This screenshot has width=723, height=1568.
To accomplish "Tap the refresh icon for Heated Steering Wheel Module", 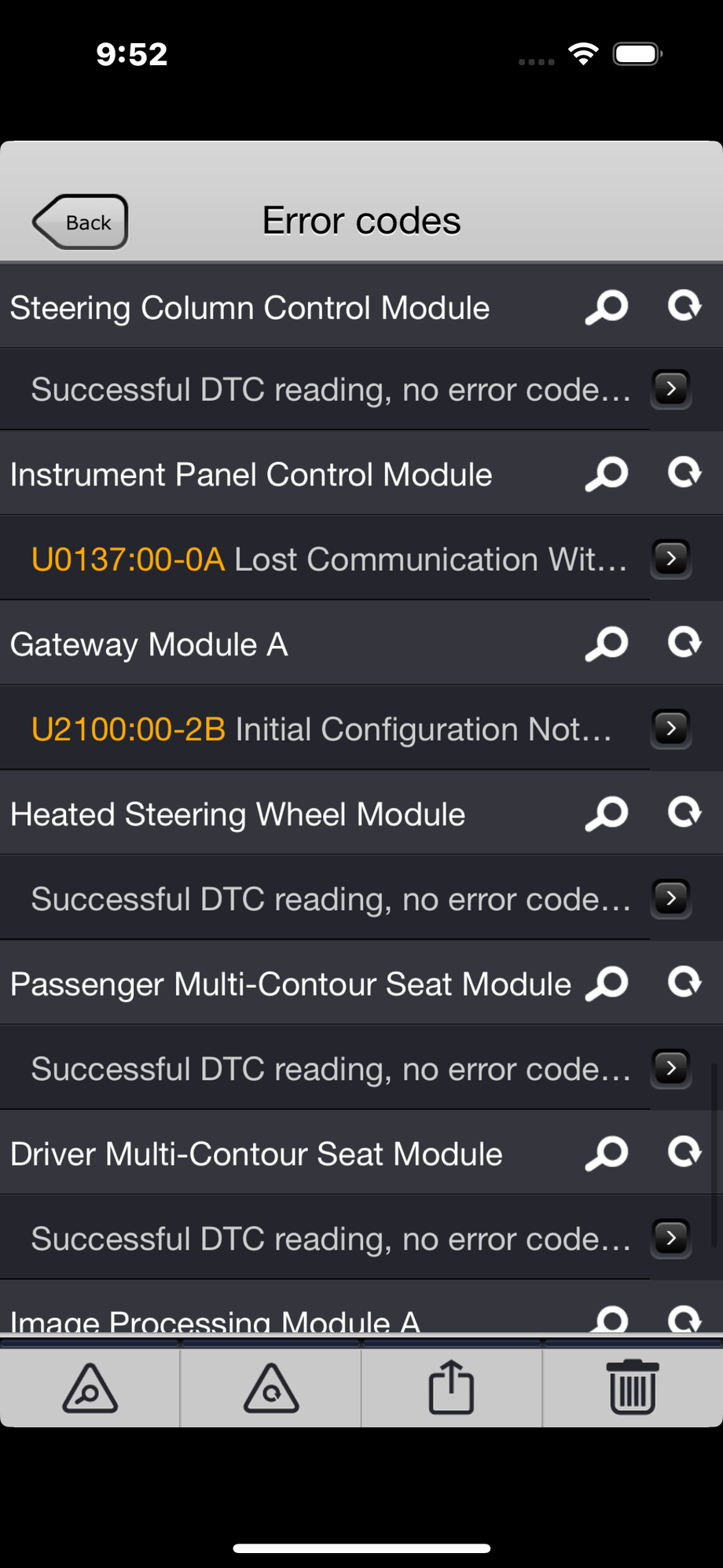I will [x=685, y=813].
